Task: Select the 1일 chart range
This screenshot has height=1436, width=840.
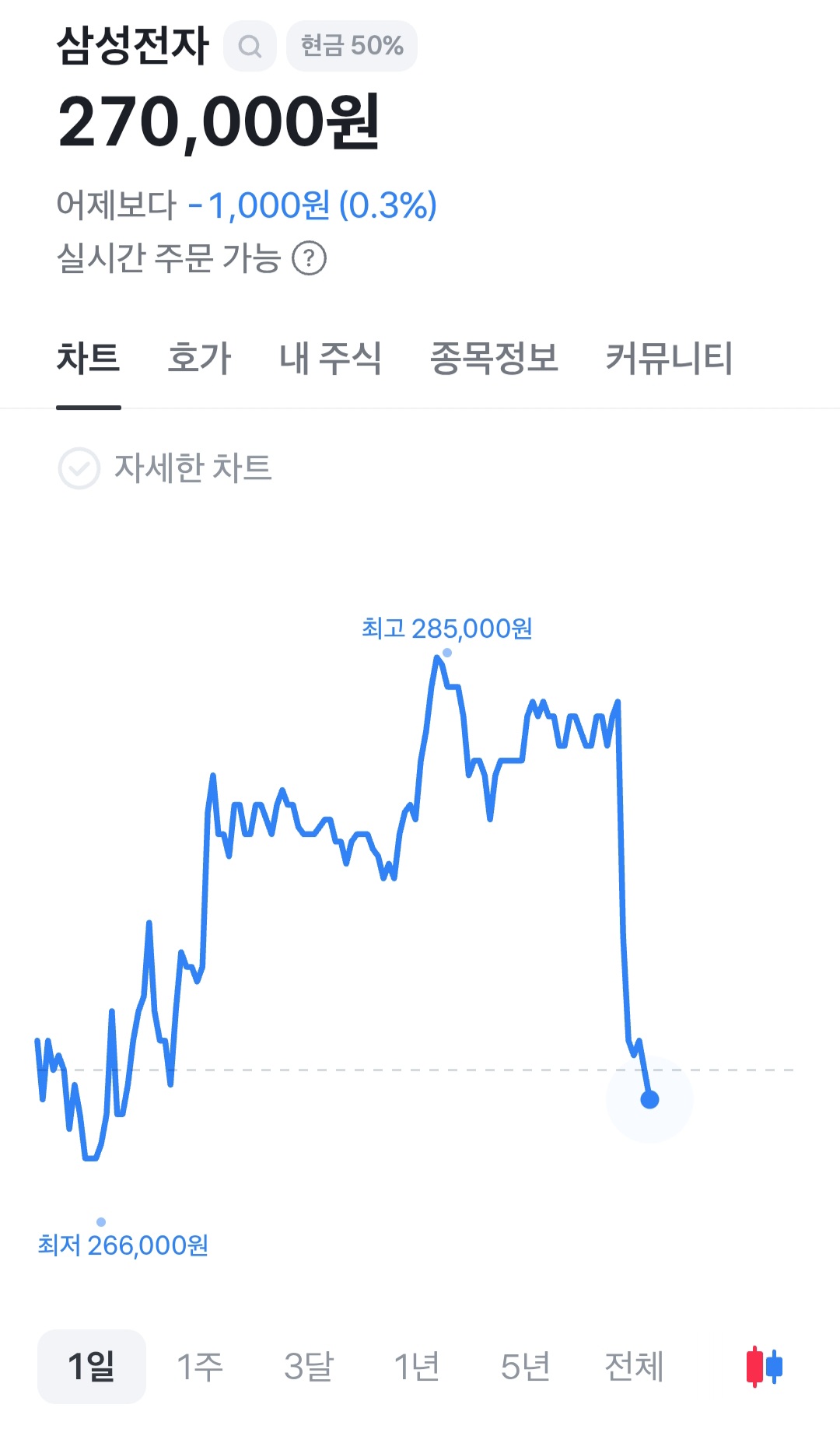Action: click(x=92, y=1367)
